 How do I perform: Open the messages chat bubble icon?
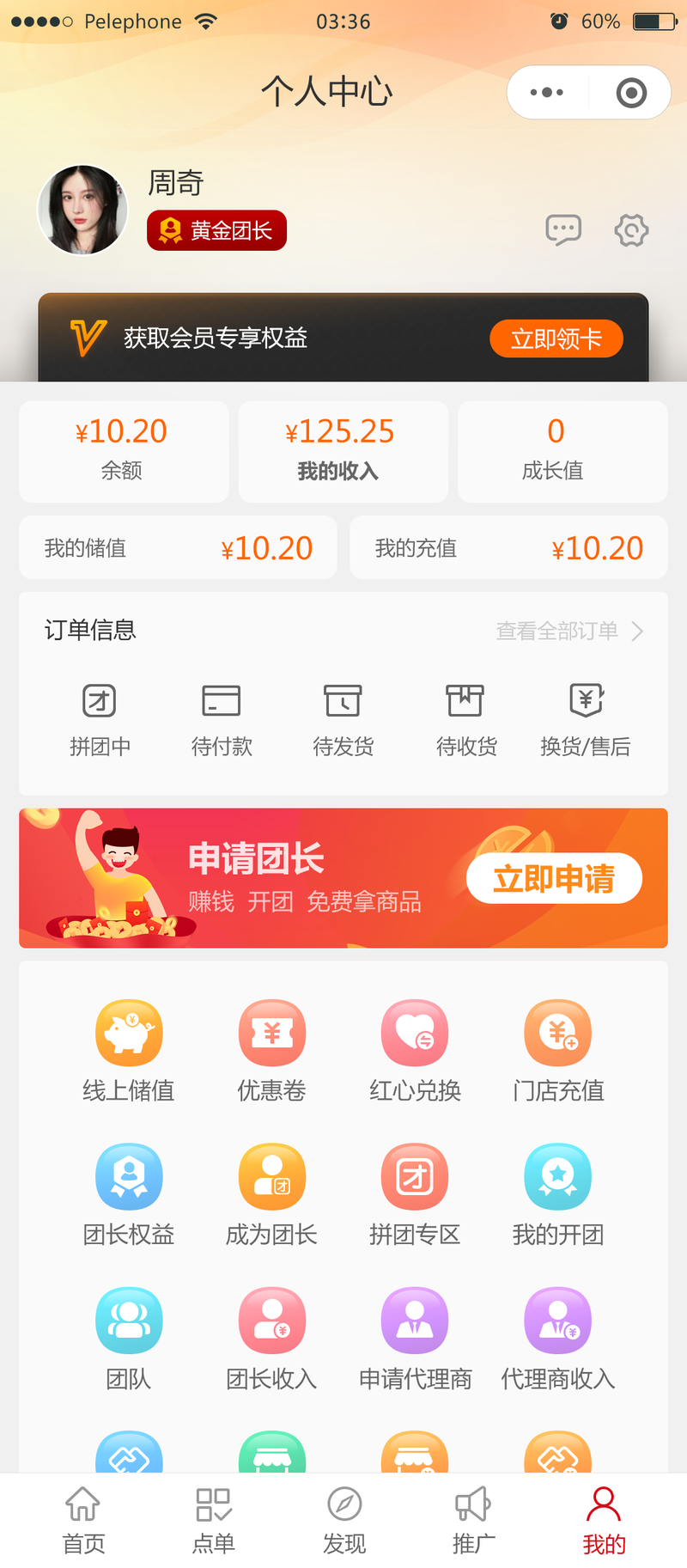tap(563, 230)
